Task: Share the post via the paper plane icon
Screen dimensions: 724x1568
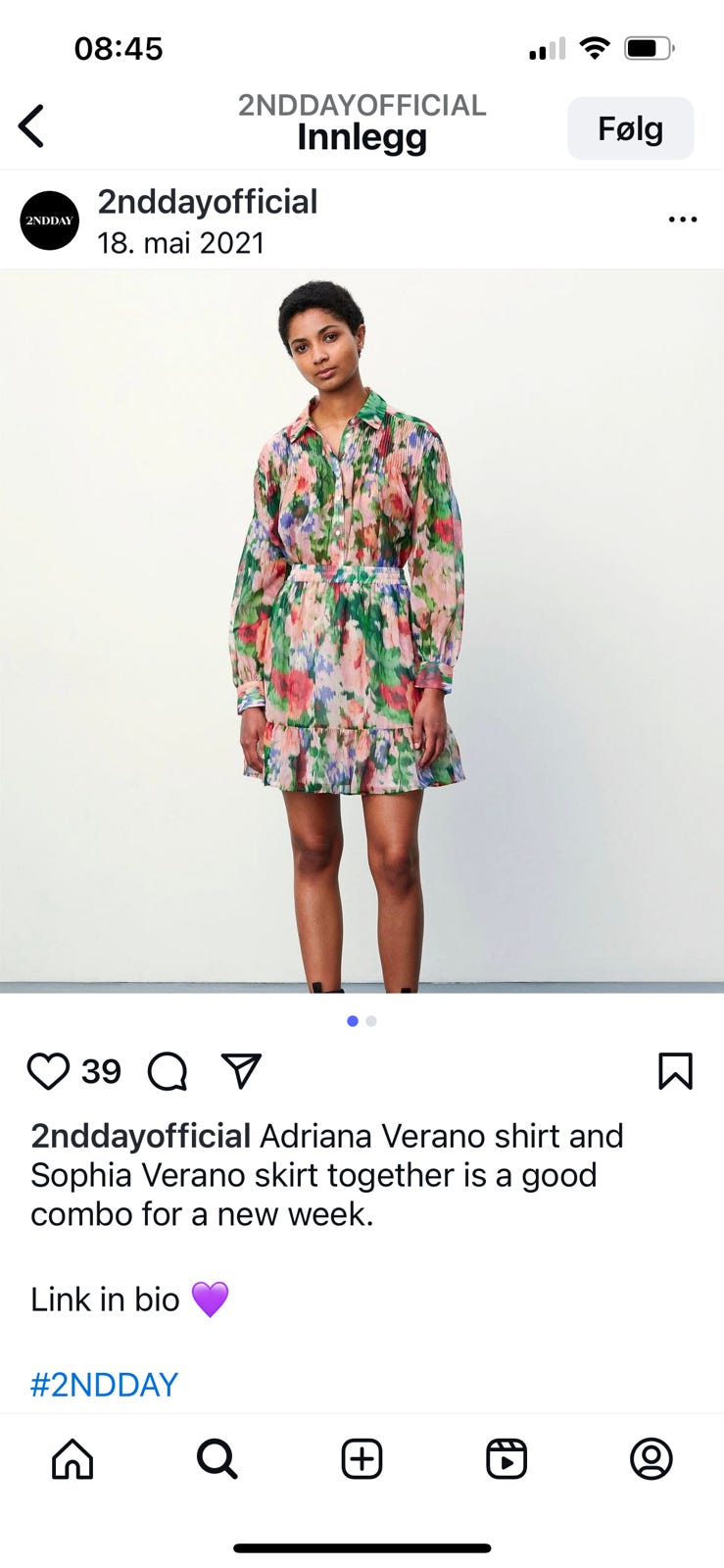Action: (241, 1071)
